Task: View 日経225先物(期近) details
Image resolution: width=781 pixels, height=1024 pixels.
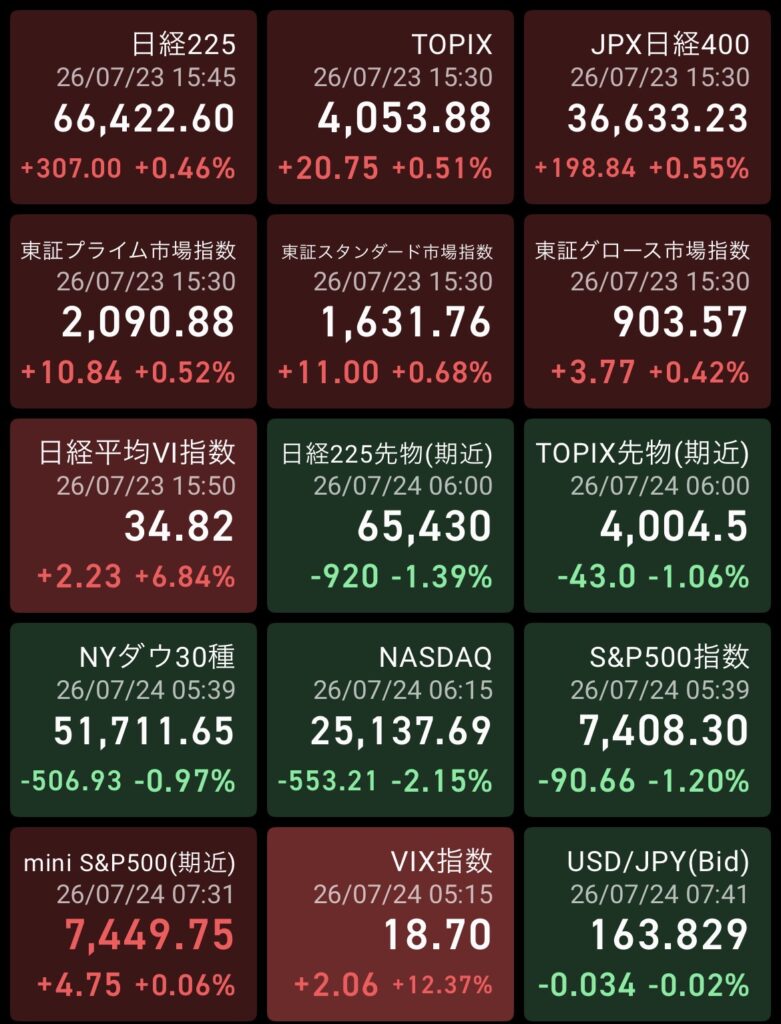Action: click(390, 516)
